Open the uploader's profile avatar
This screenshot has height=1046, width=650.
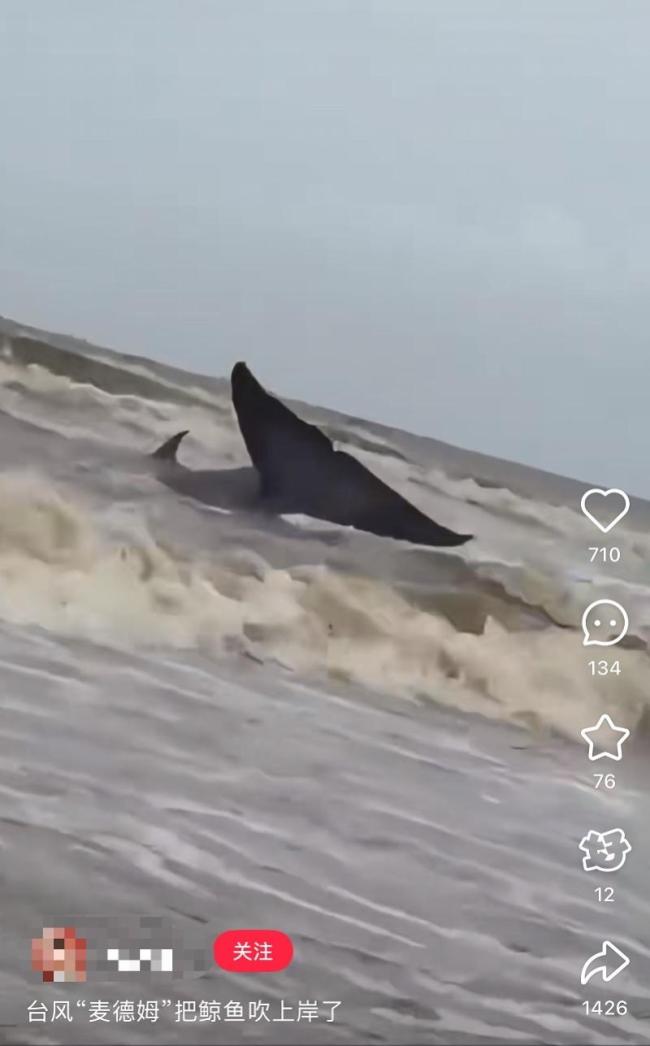58,954
